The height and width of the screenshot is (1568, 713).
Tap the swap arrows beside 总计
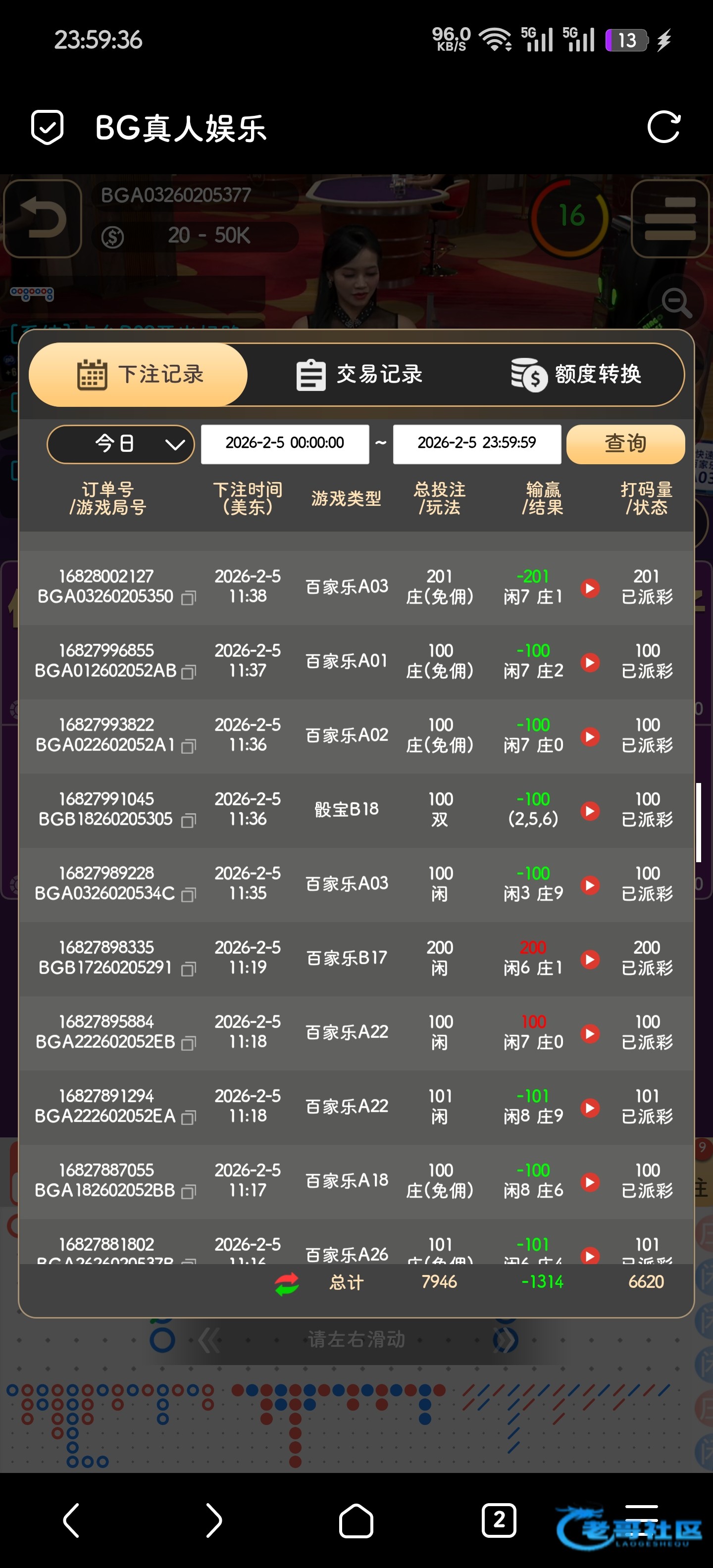pos(287,1283)
